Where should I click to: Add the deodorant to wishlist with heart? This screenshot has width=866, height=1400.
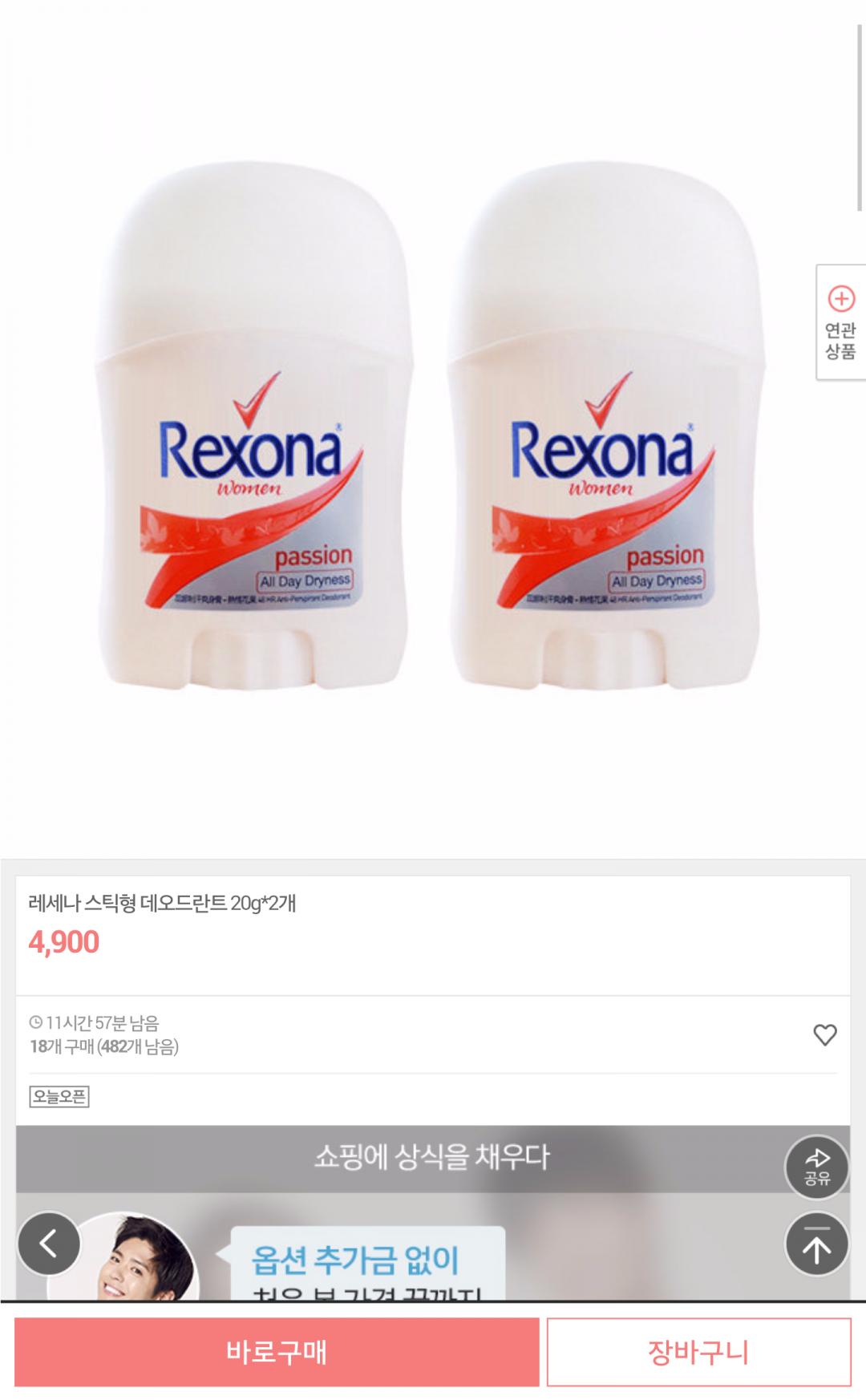click(x=824, y=1034)
